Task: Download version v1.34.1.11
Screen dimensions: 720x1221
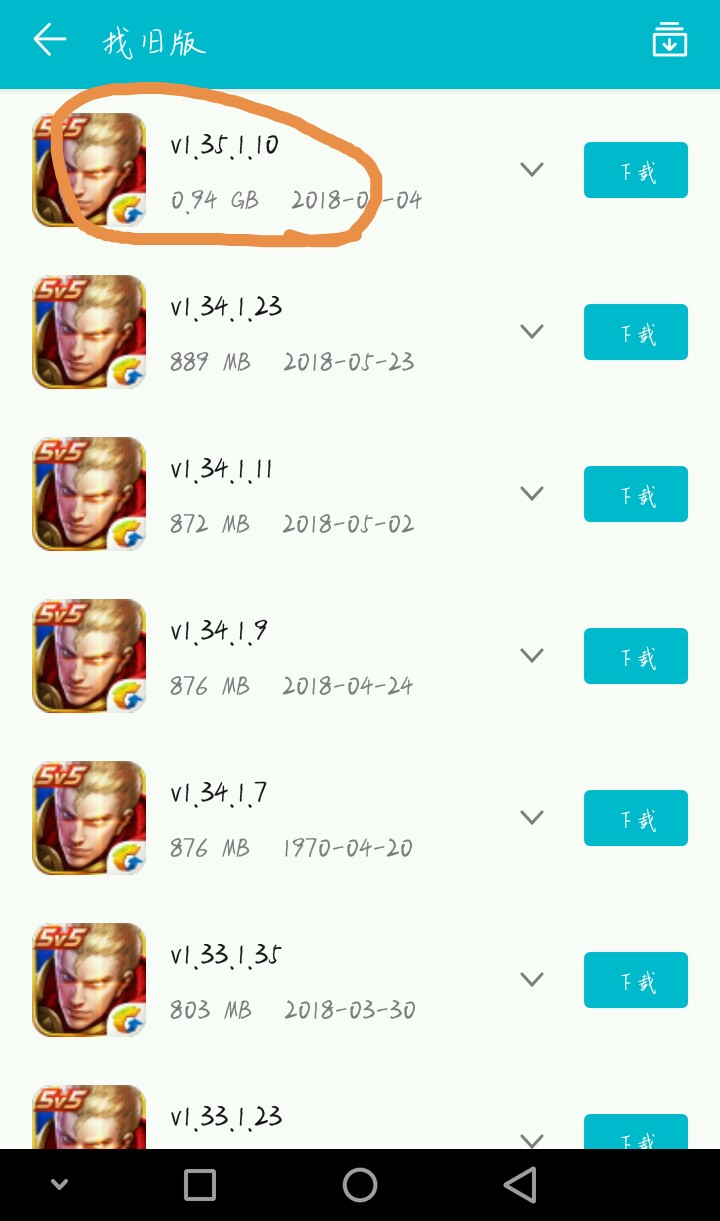Action: coord(635,494)
